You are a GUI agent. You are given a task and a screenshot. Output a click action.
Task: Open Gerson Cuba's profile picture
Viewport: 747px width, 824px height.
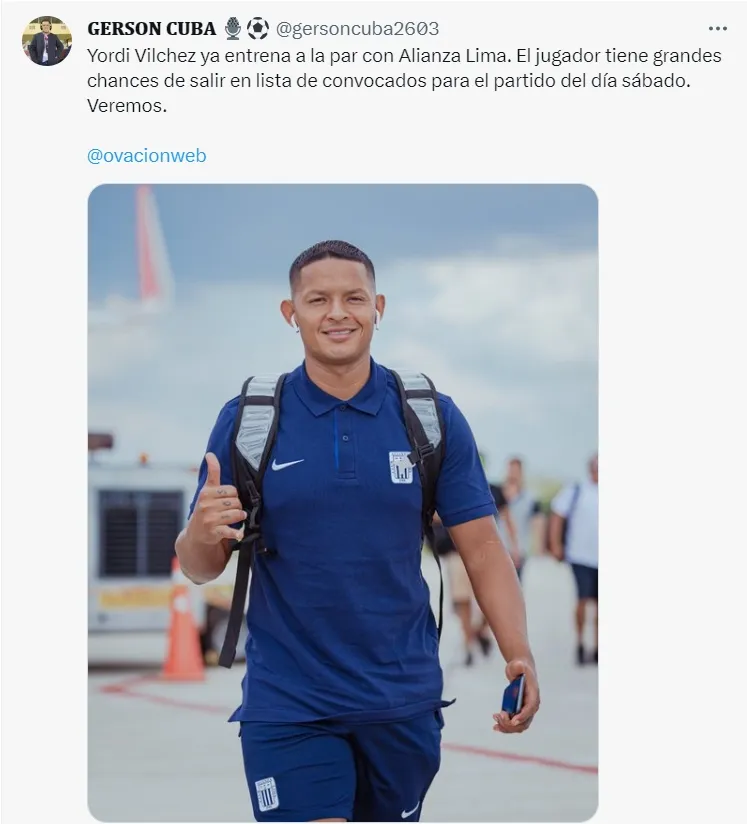click(47, 42)
